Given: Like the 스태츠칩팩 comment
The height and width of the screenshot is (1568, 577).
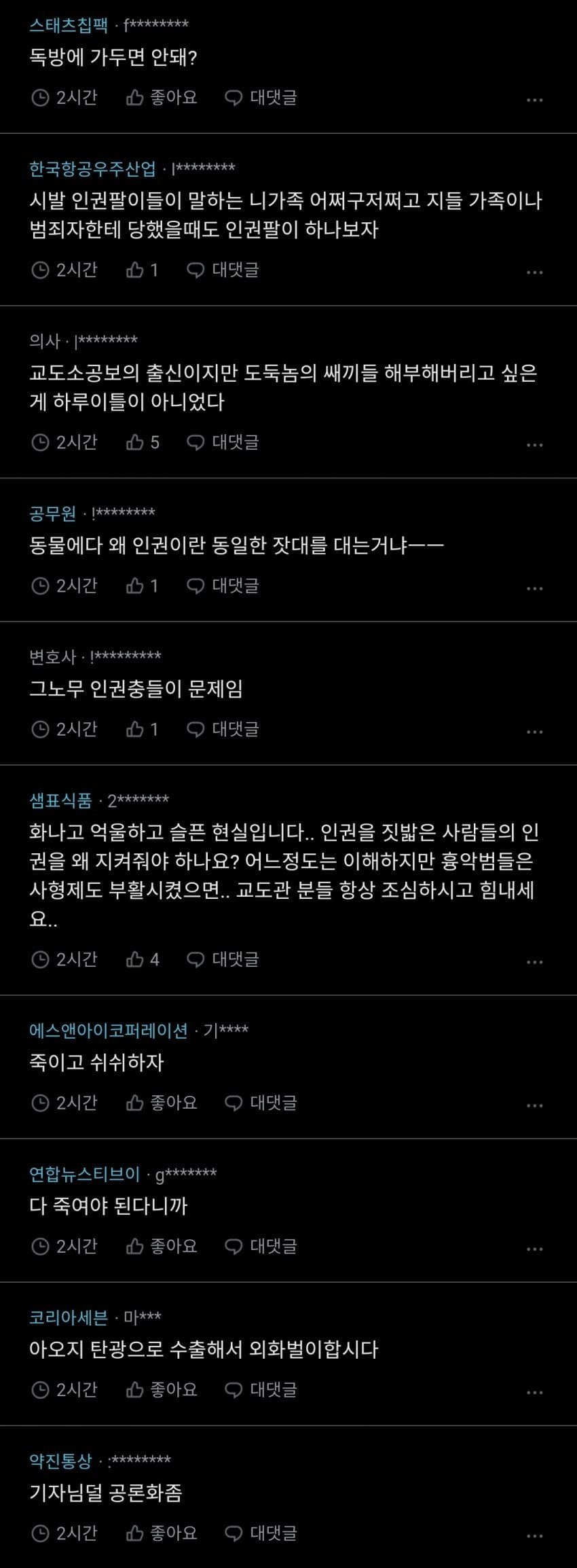Looking at the screenshot, I should pos(162,98).
